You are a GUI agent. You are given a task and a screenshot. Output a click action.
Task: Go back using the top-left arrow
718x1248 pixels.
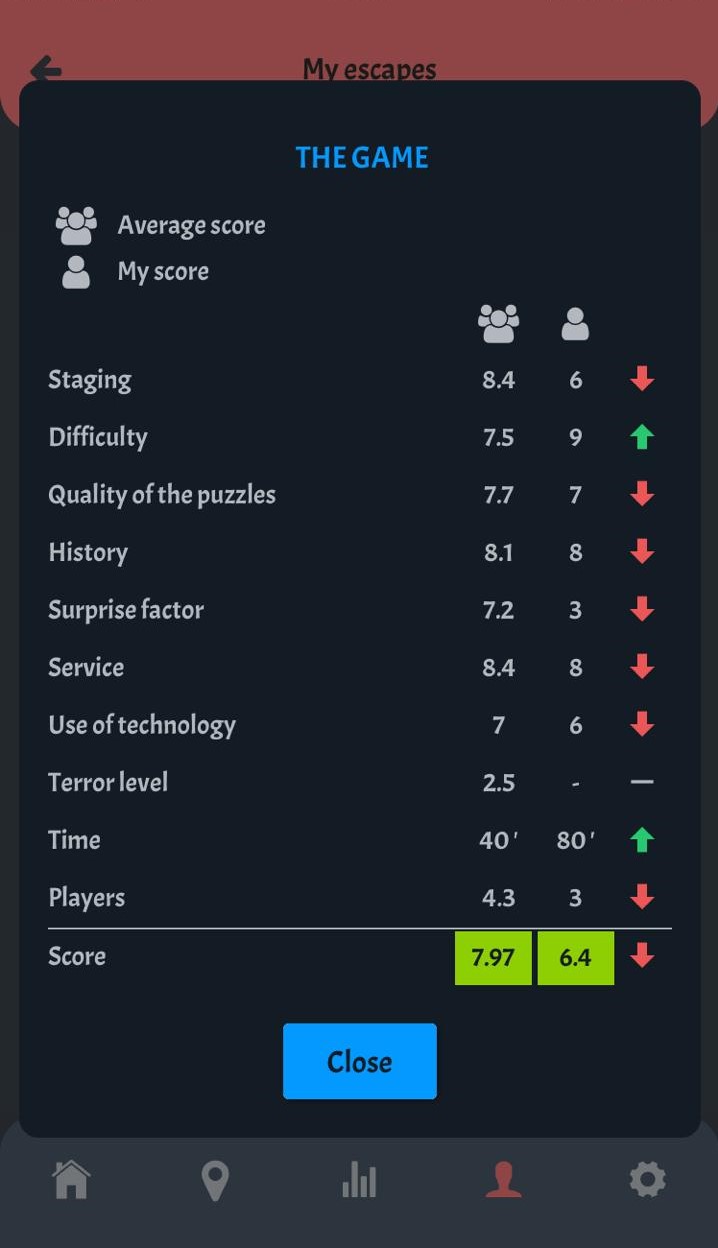point(46,70)
